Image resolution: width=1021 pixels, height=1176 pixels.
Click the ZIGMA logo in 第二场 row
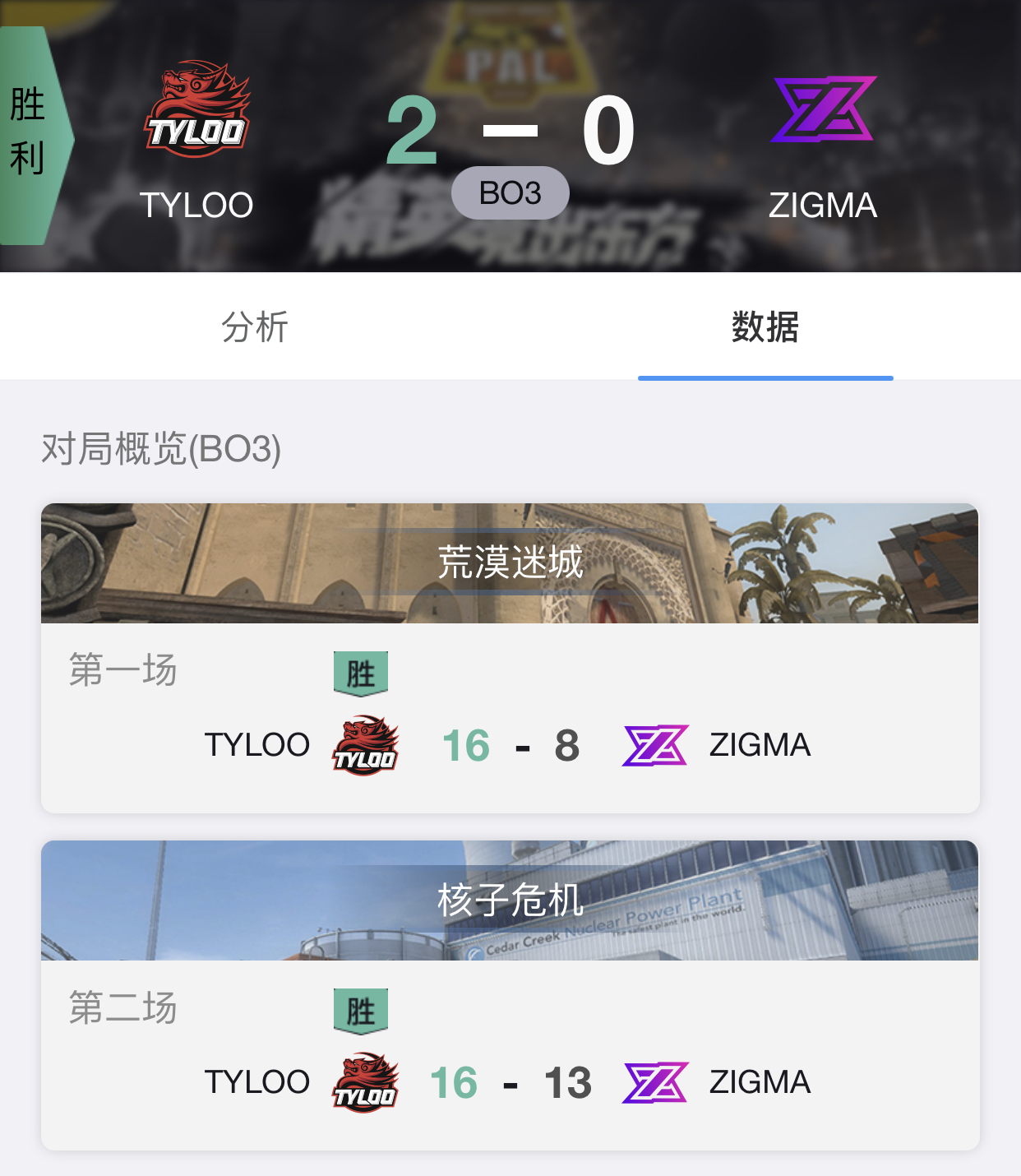pyautogui.click(x=655, y=1079)
